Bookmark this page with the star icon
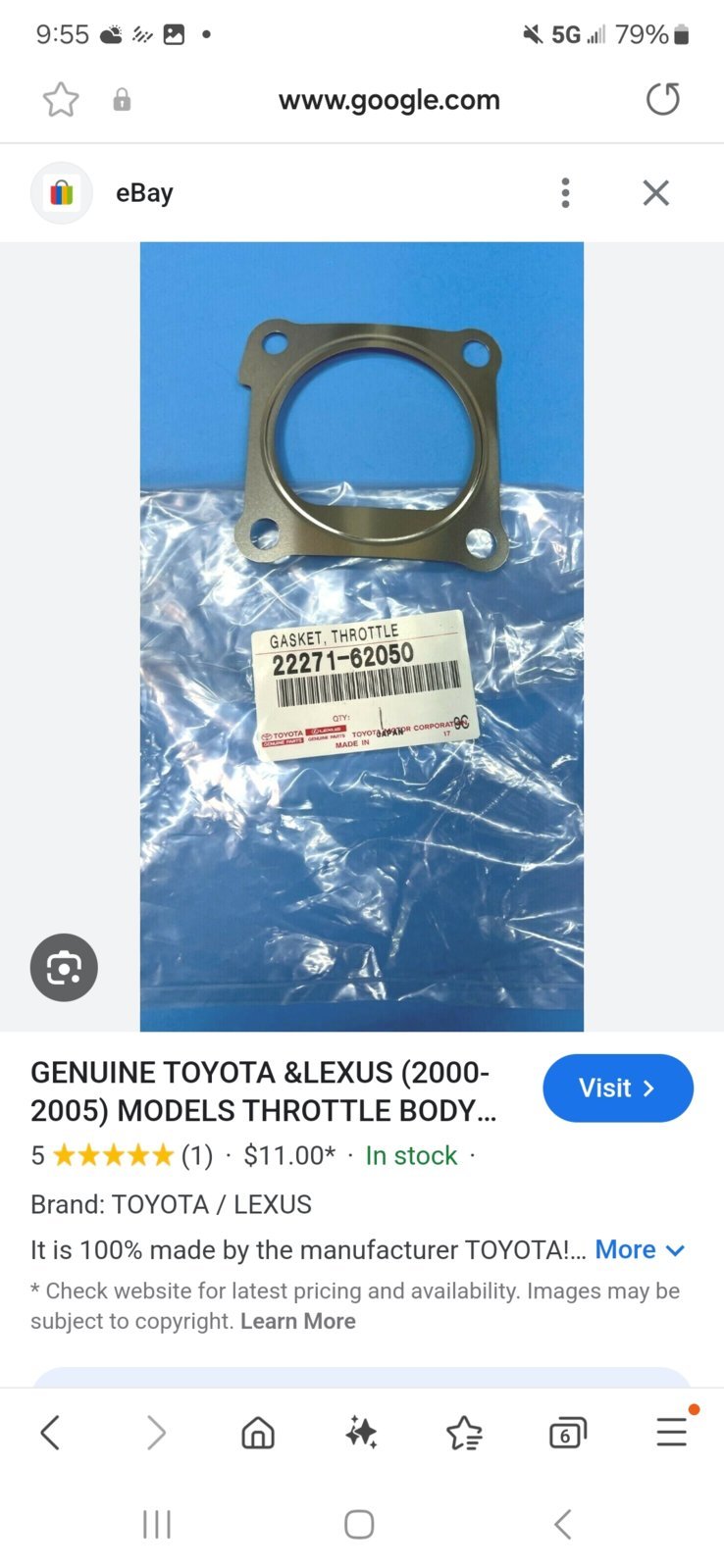724x1568 pixels. pyautogui.click(x=61, y=100)
